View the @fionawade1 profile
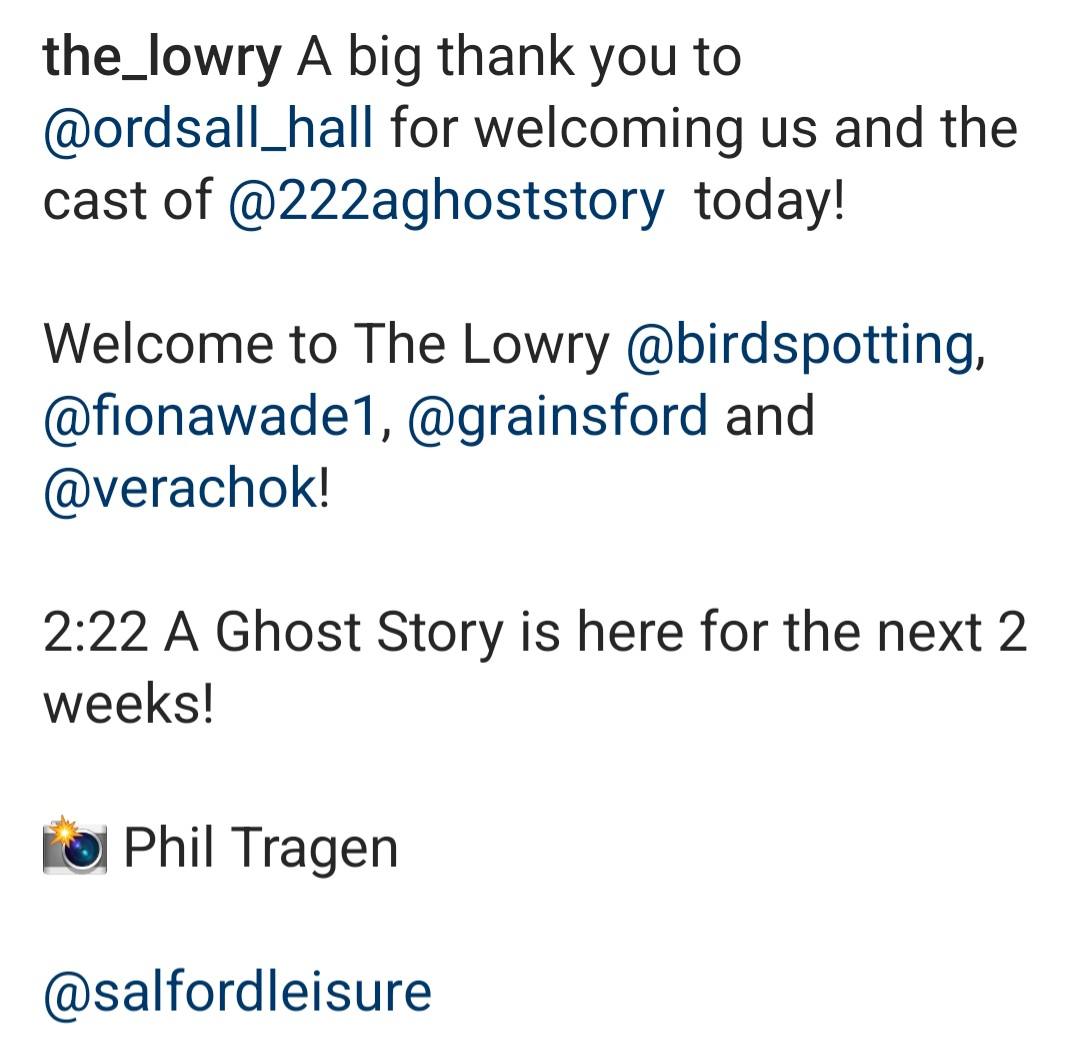Screen dimensions: 1080x1049 tap(210, 417)
